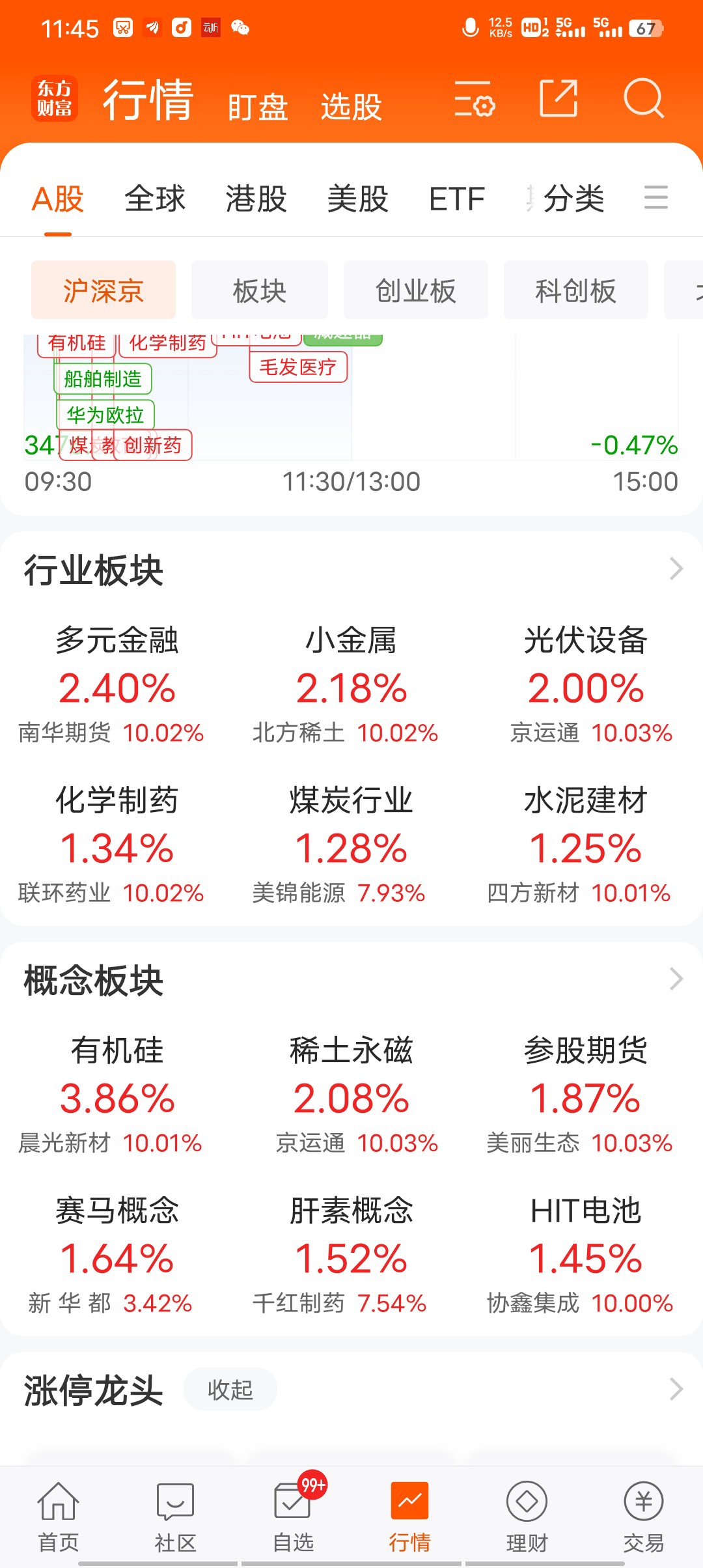Switch to 选股 top tab
The width and height of the screenshot is (703, 1568).
[351, 107]
